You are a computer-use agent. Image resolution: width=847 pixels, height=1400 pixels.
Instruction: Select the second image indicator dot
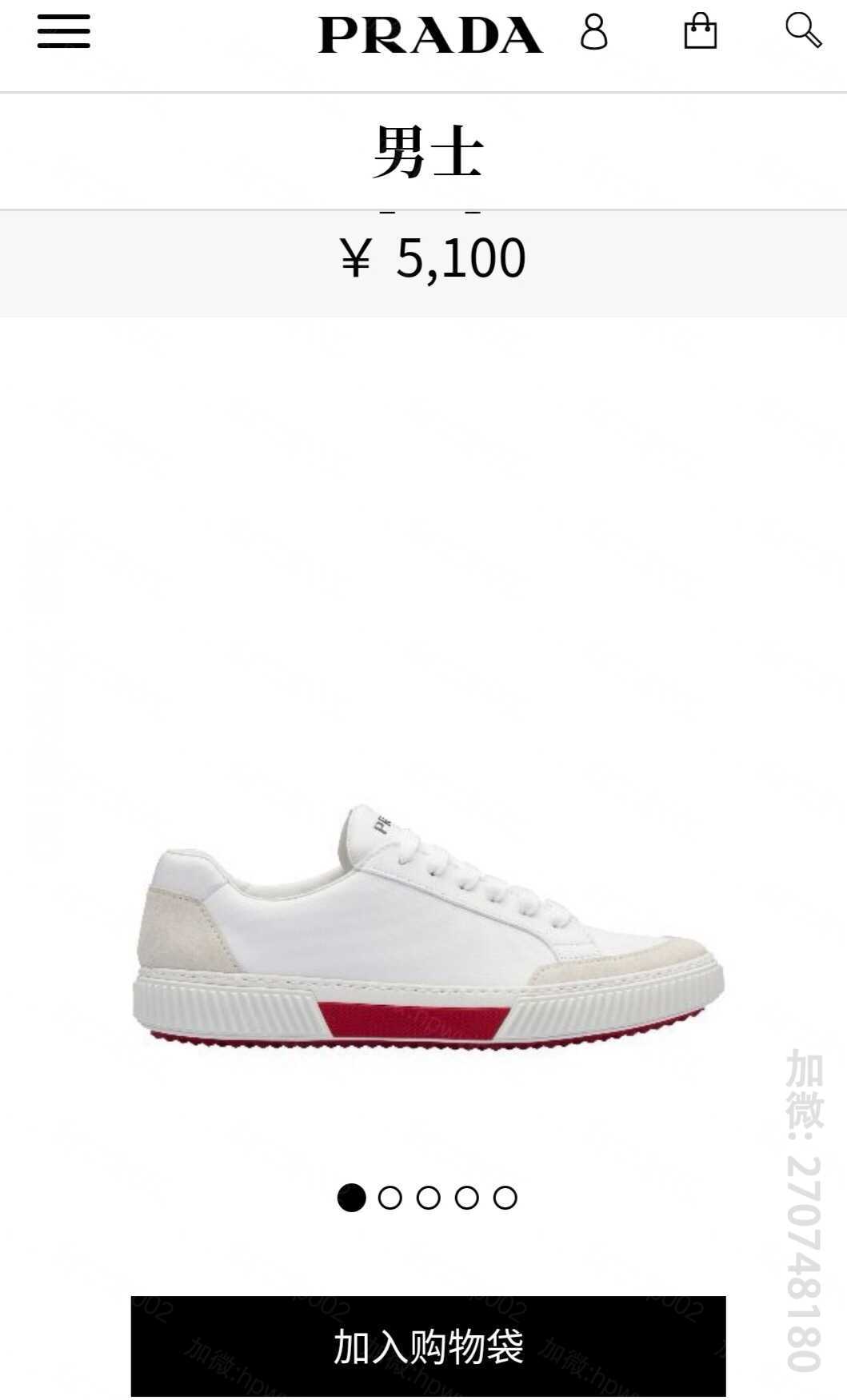[x=390, y=1198]
